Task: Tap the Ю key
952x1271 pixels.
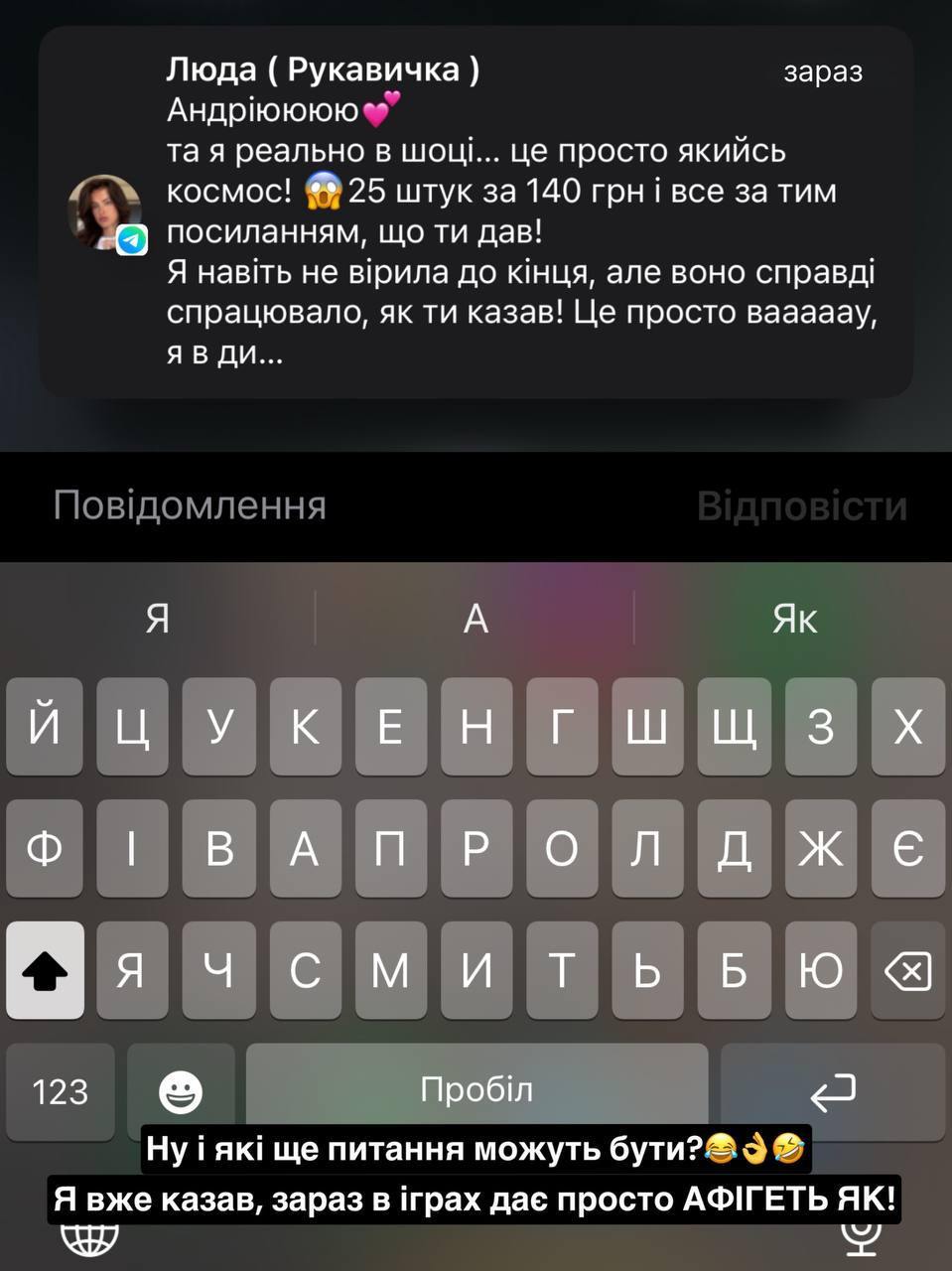Action: tap(820, 970)
